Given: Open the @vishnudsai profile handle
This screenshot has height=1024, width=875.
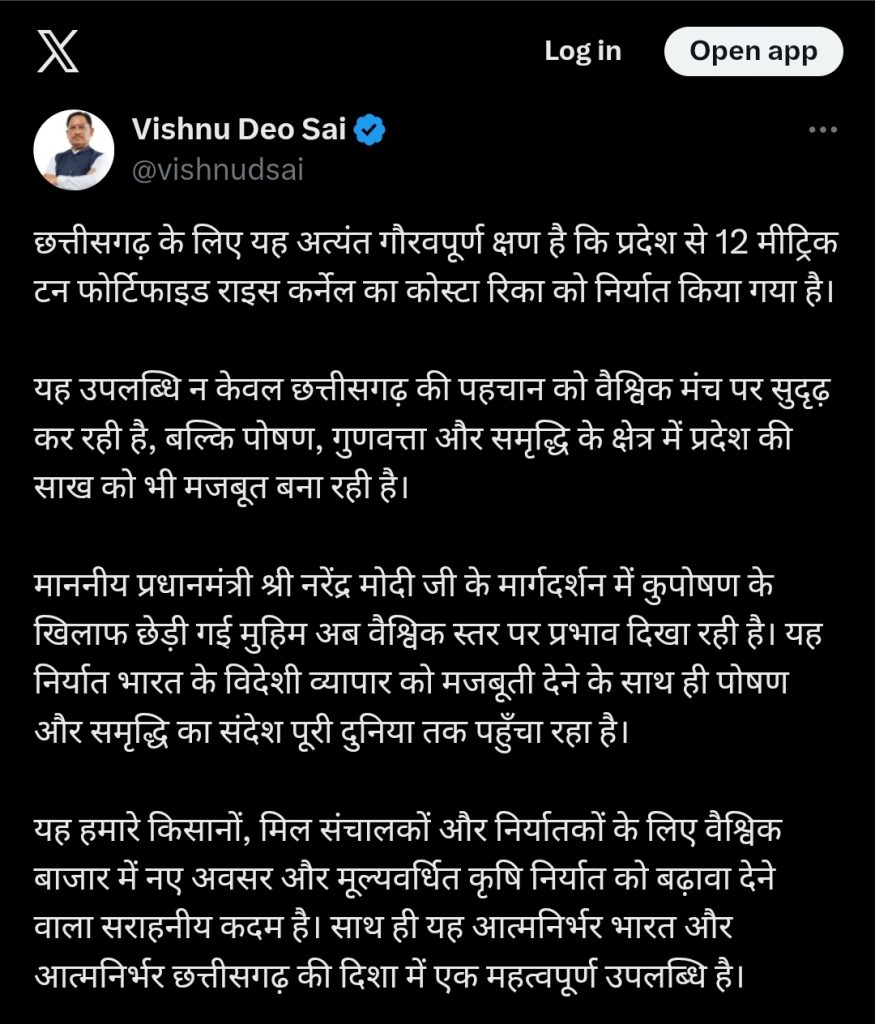Looking at the screenshot, I should tap(217, 170).
